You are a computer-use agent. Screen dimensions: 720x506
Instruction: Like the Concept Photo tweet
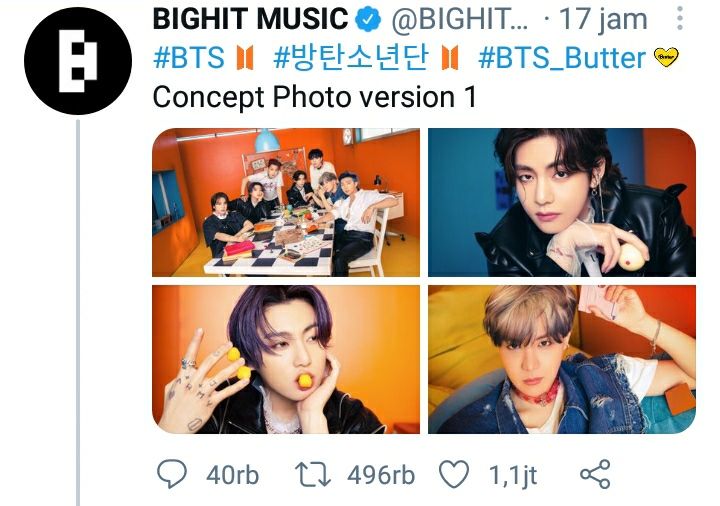point(455,474)
